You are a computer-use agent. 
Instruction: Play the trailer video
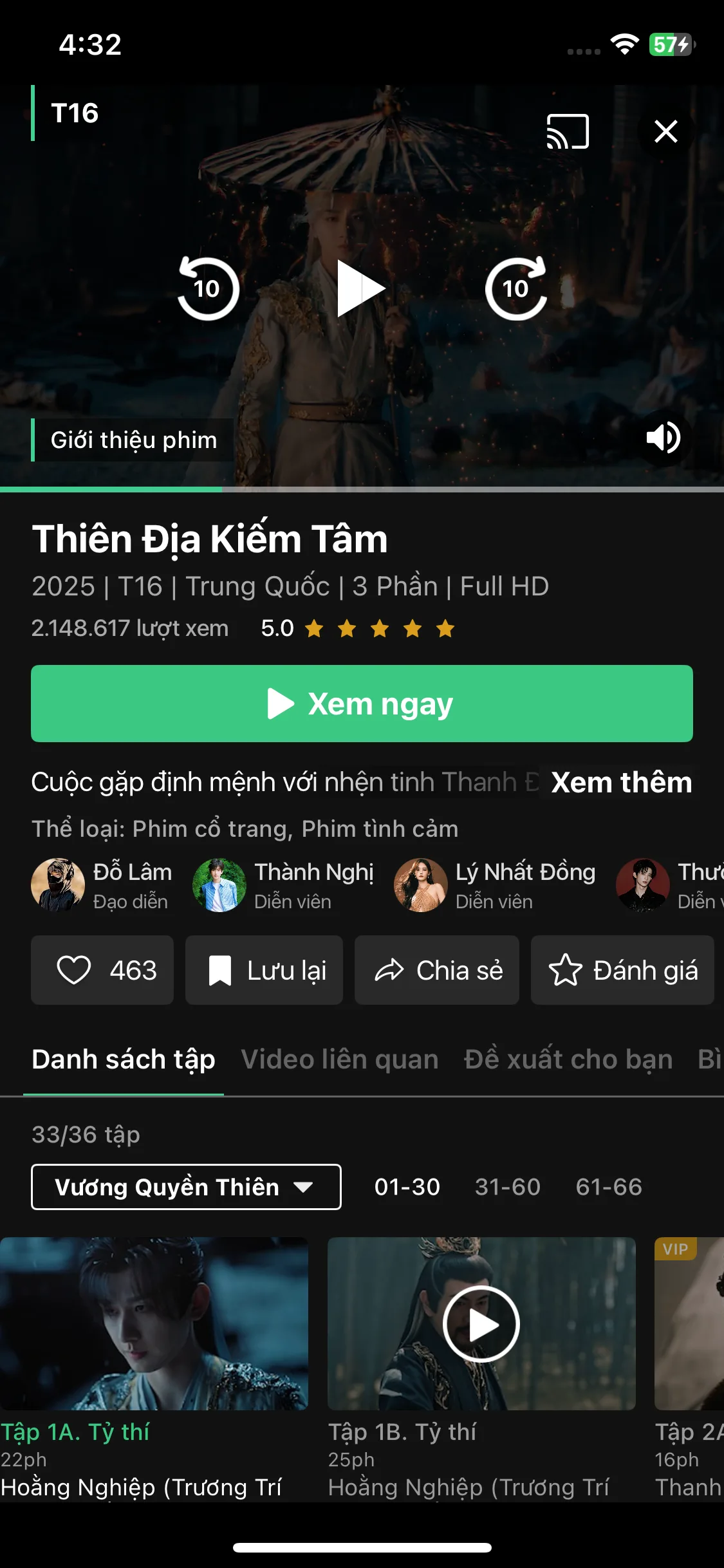click(360, 289)
